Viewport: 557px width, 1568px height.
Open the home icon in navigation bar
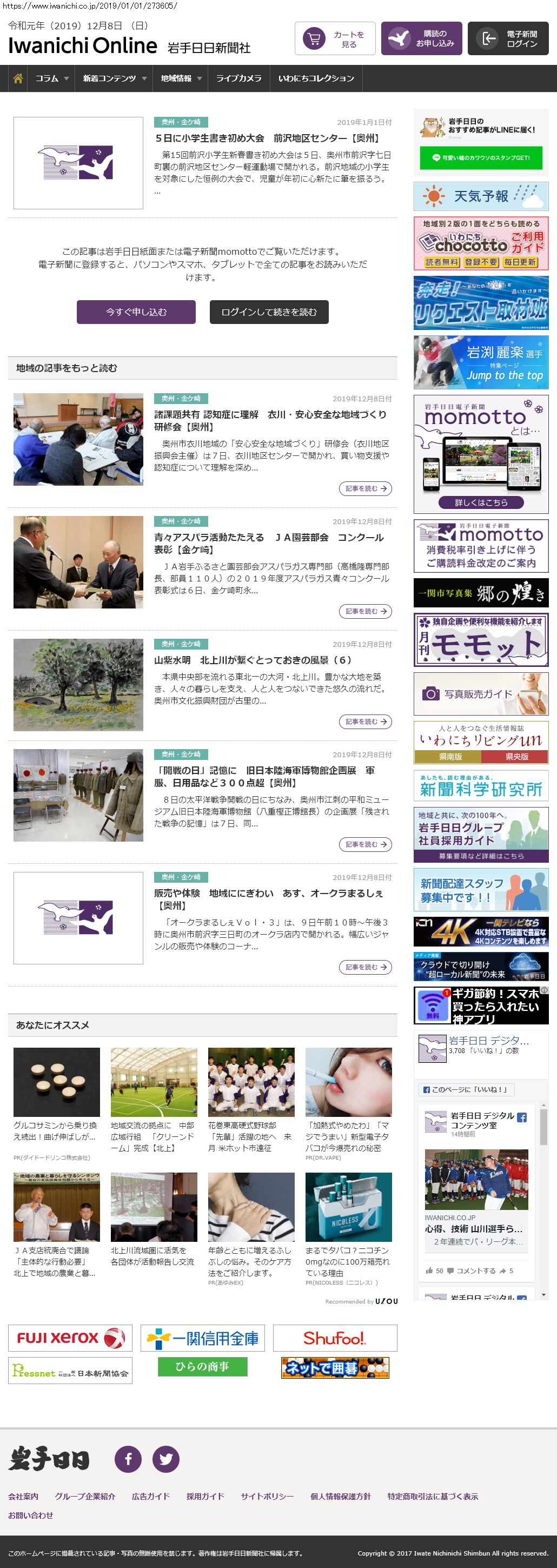coord(18,78)
